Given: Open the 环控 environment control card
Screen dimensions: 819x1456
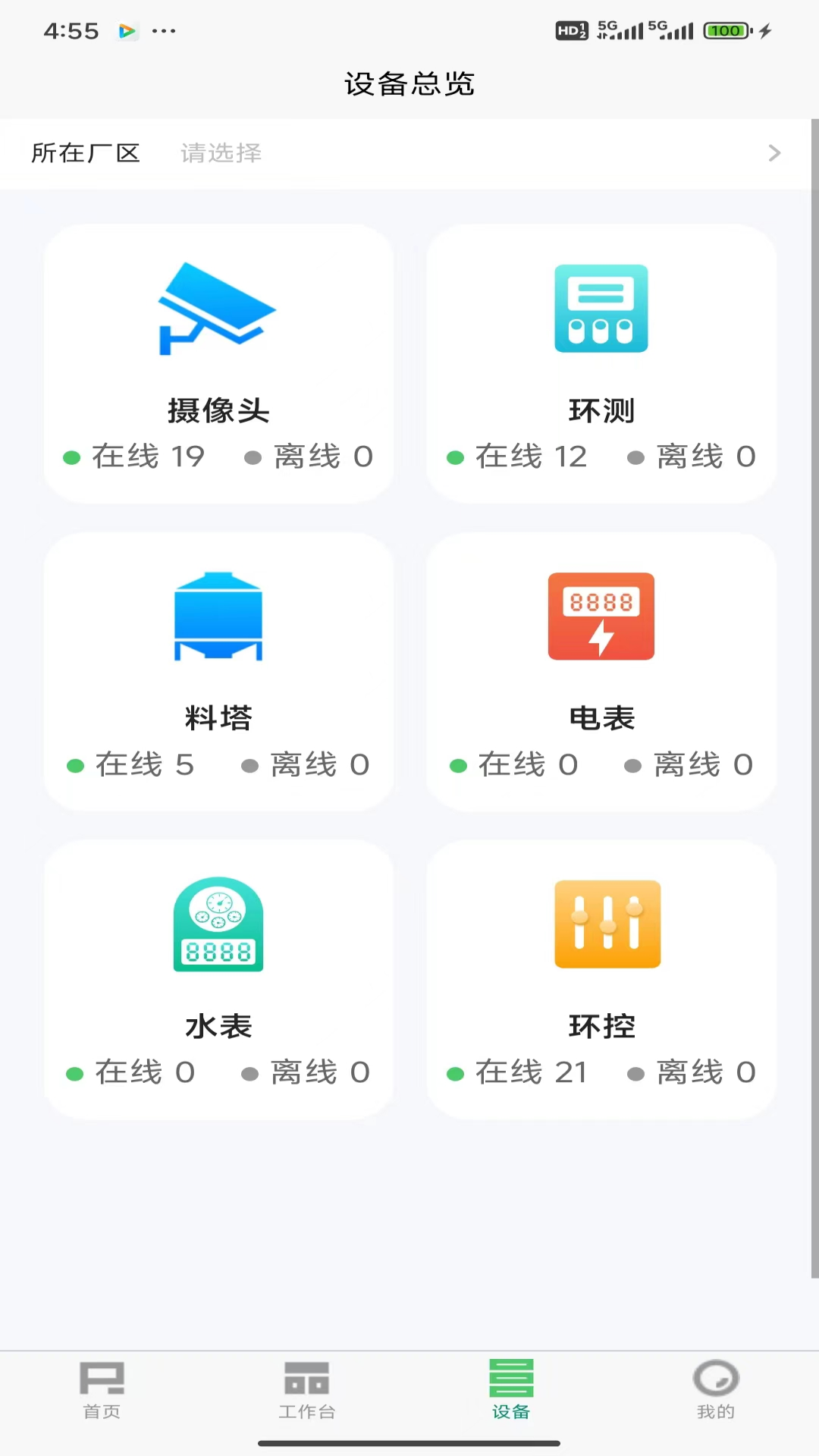Looking at the screenshot, I should point(601,979).
